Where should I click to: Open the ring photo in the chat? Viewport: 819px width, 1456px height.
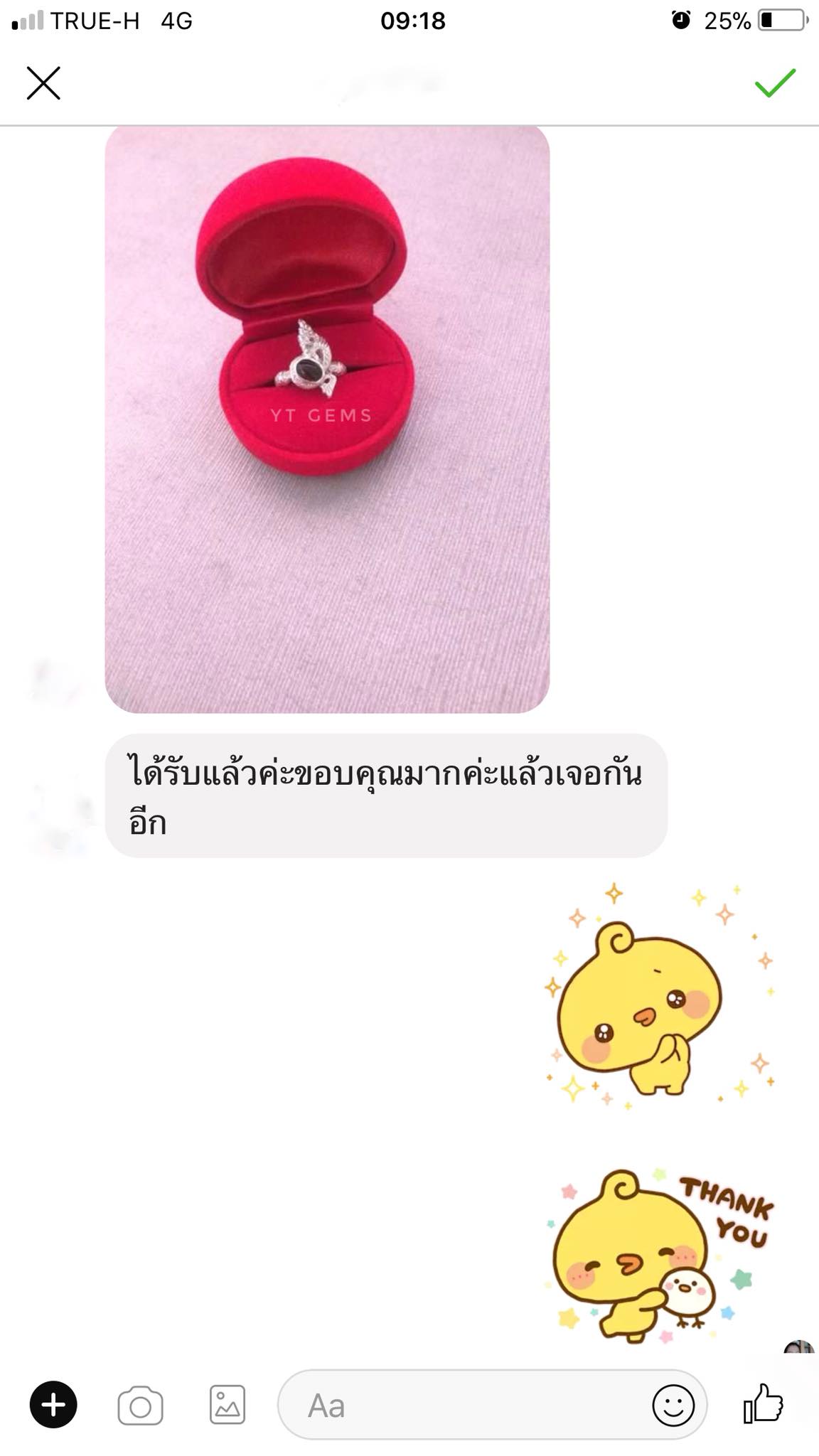327,419
